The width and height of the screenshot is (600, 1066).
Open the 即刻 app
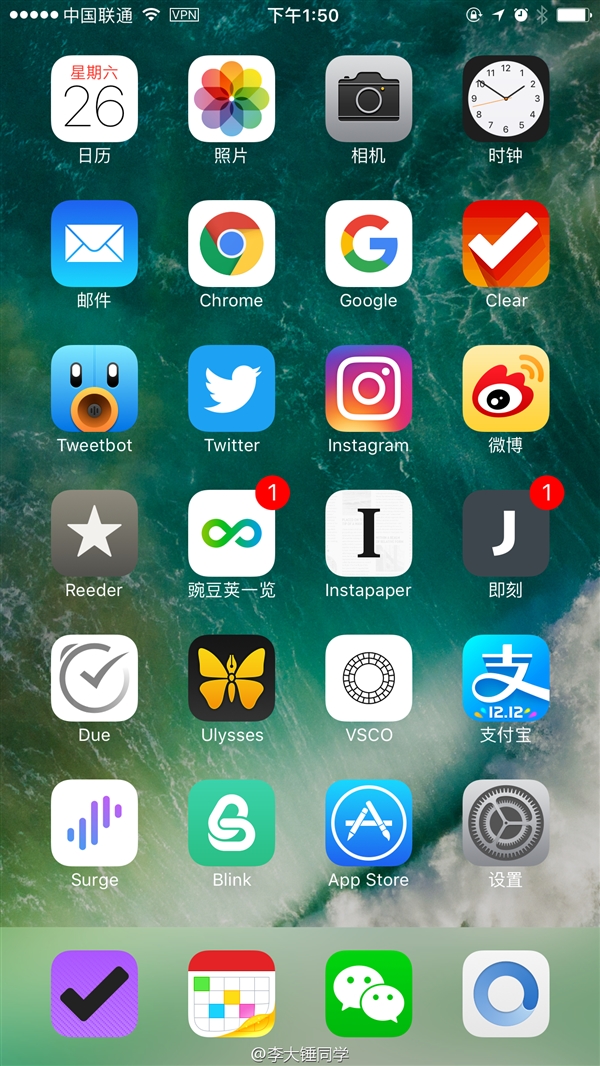tap(505, 534)
